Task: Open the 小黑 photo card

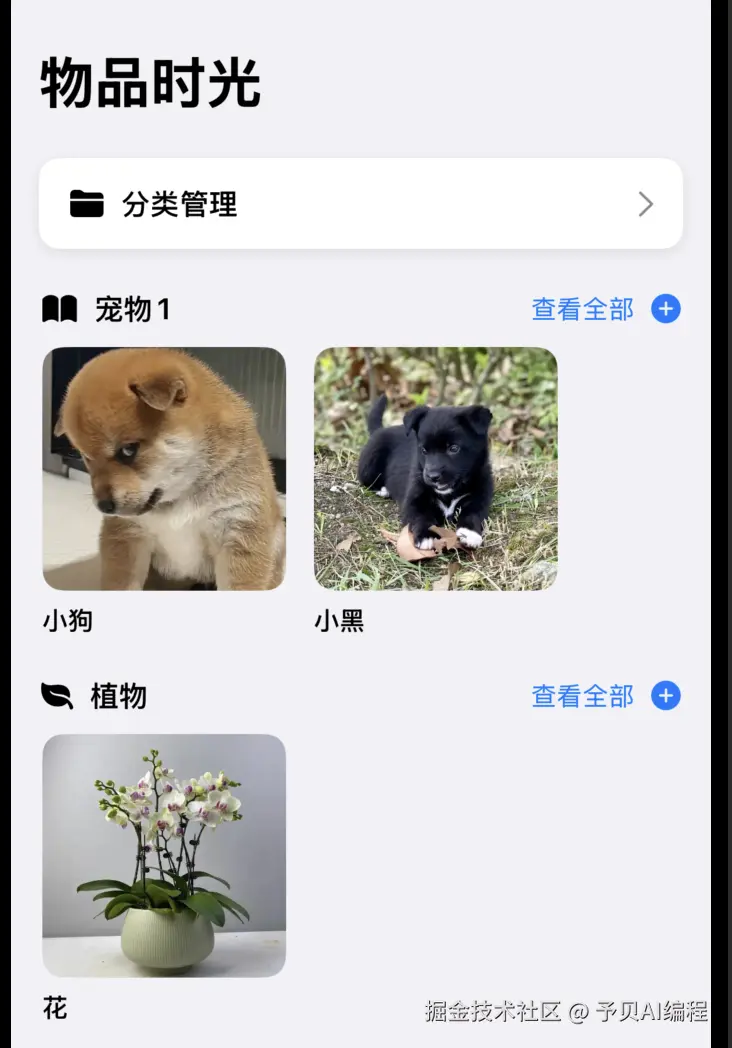Action: coord(436,469)
